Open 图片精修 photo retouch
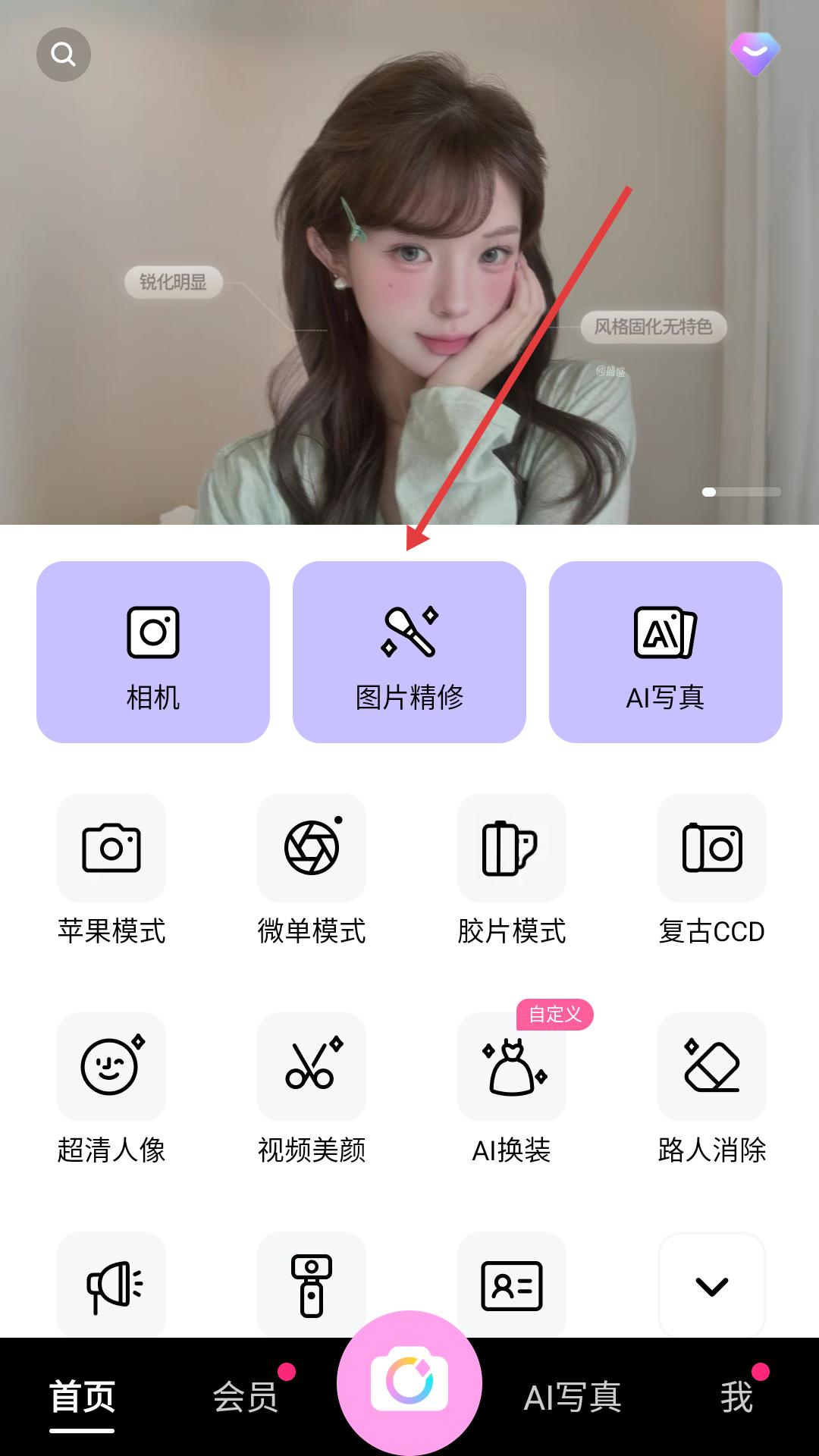The width and height of the screenshot is (819, 1456). point(409,652)
